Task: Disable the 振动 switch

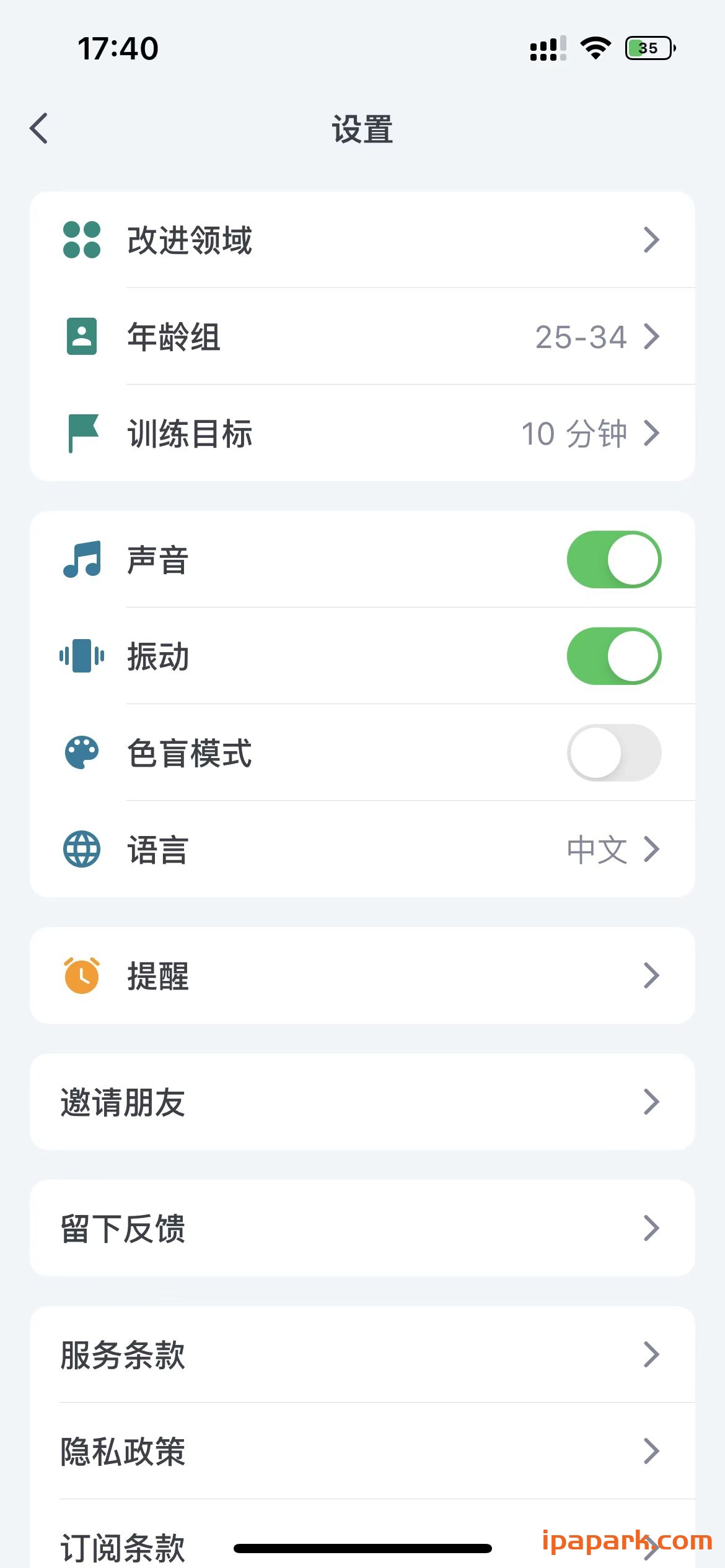Action: coord(614,655)
